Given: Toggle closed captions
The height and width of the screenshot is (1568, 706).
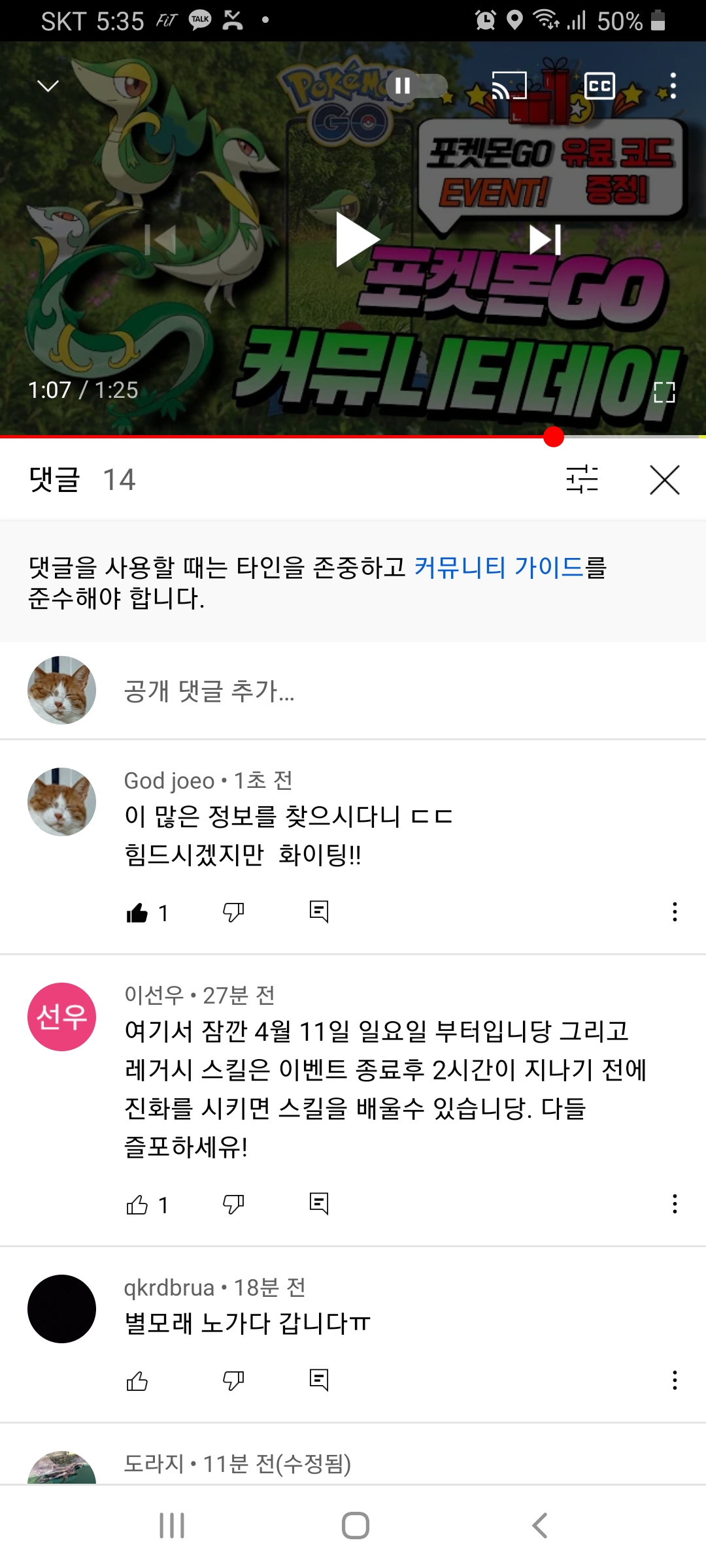Looking at the screenshot, I should click(x=599, y=86).
